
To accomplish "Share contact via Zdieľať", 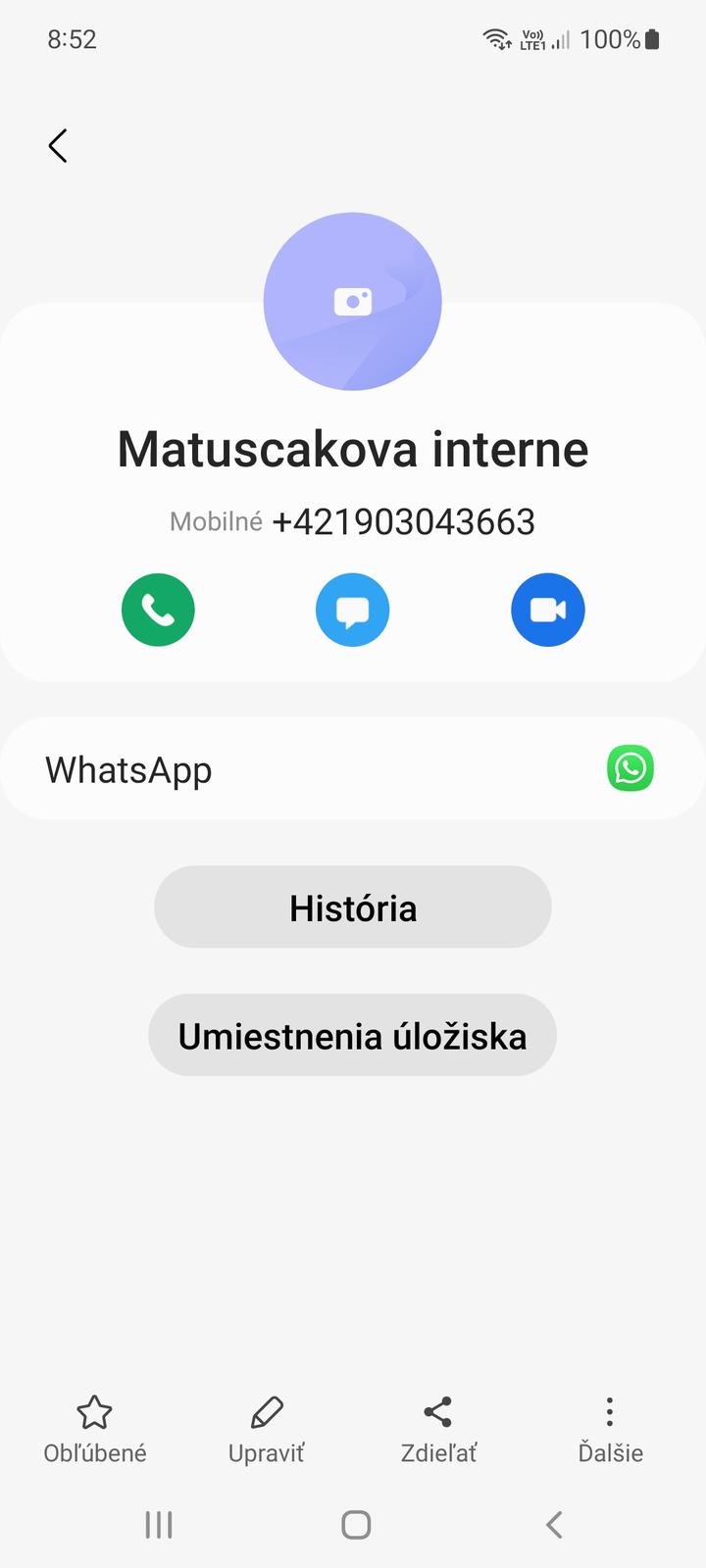I will pos(437,1429).
